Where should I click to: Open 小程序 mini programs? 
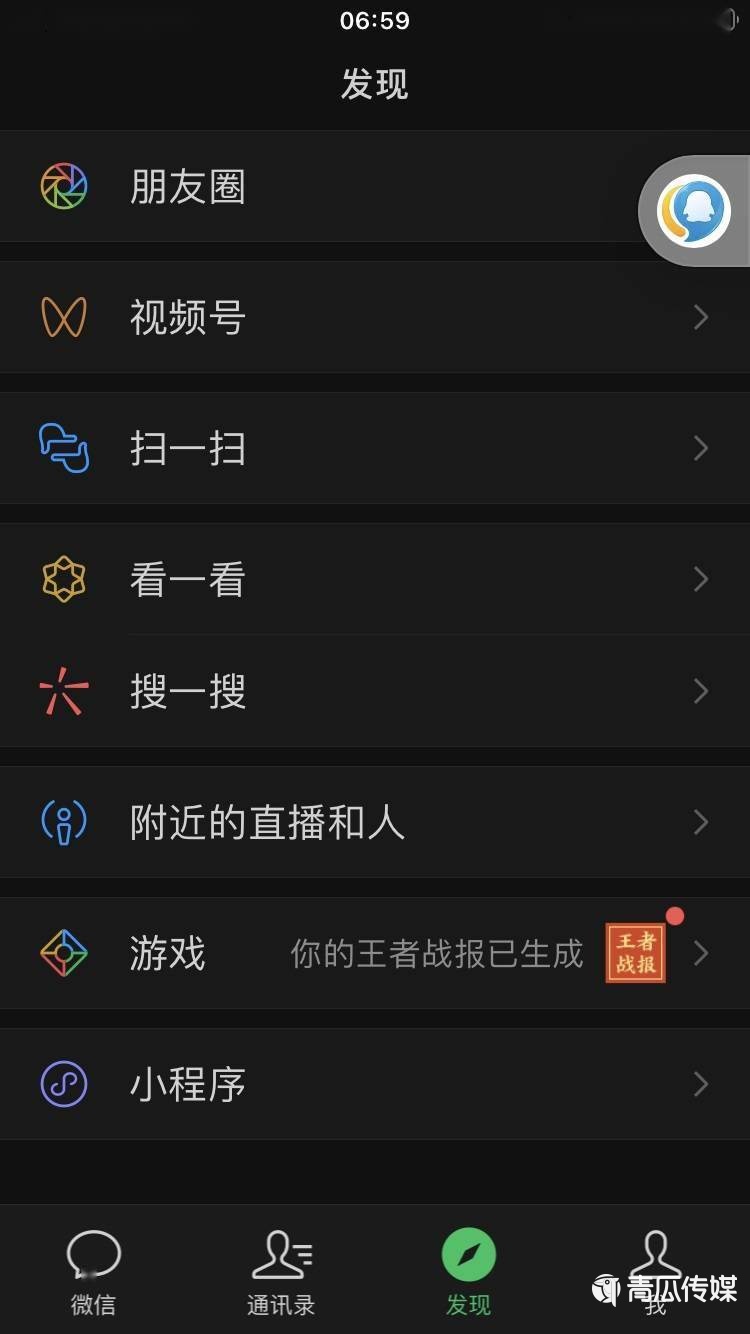pos(375,1084)
